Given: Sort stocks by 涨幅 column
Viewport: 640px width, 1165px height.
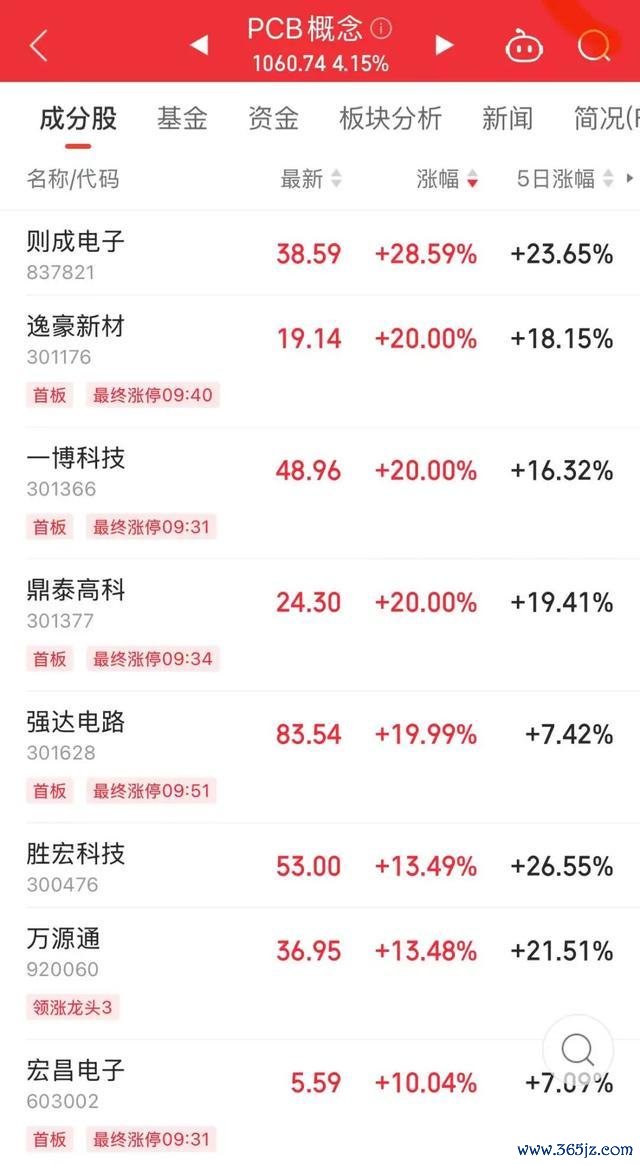Looking at the screenshot, I should (x=447, y=178).
